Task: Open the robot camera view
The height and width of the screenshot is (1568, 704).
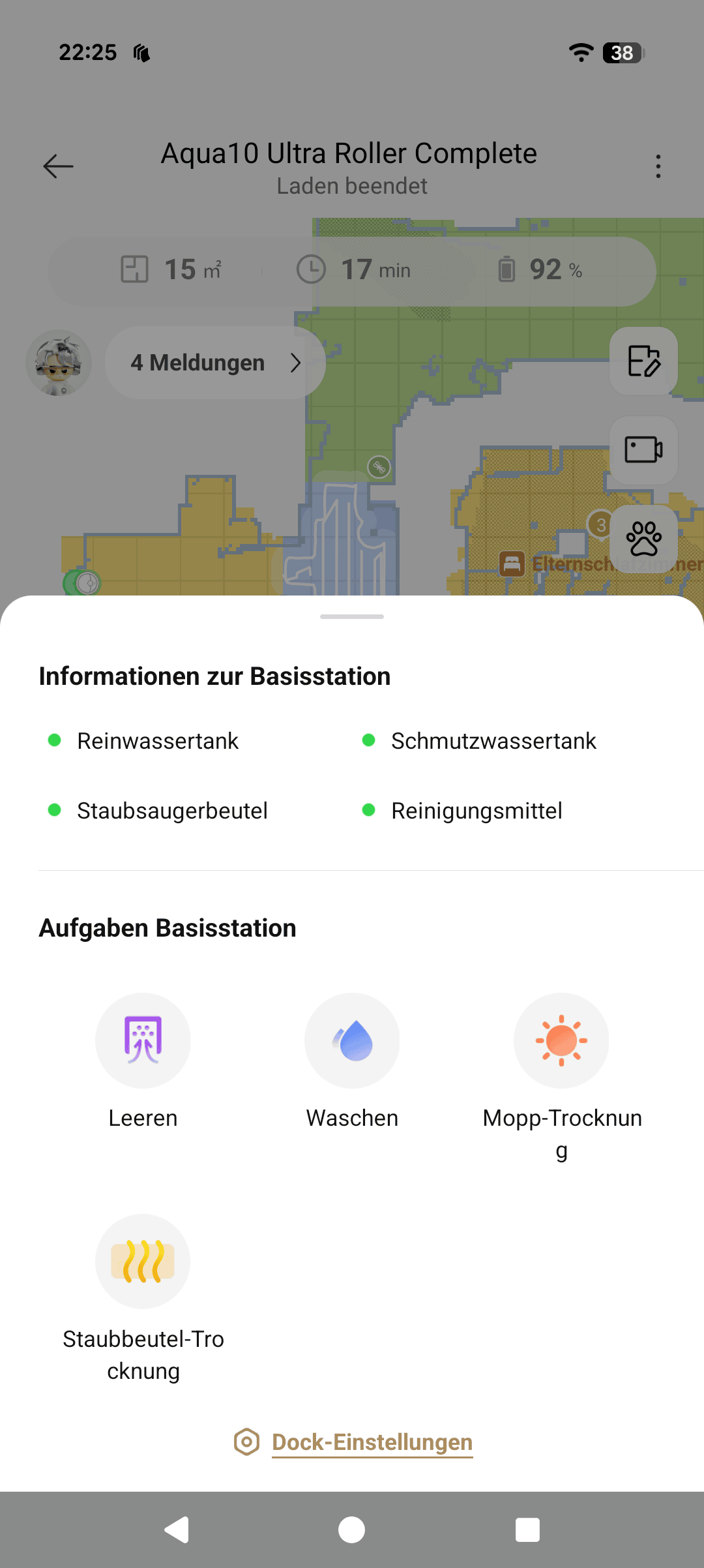Action: point(643,450)
